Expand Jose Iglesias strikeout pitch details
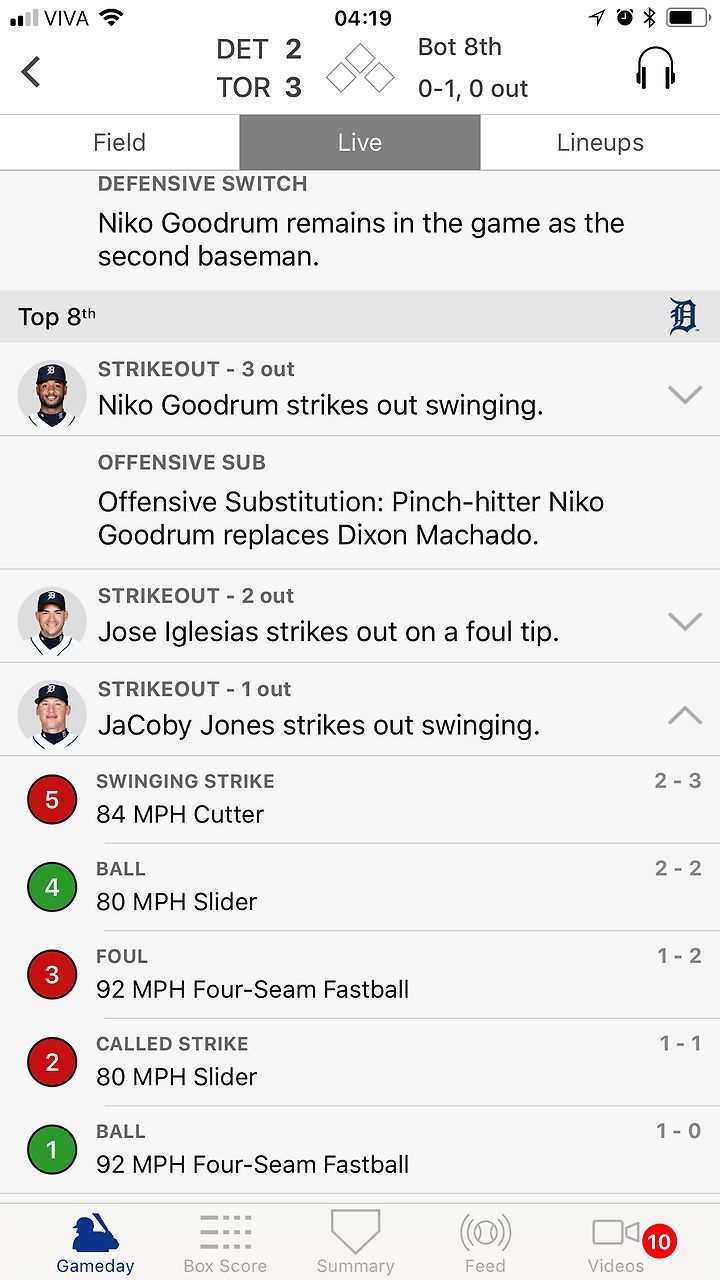This screenshot has width=720, height=1280. click(685, 621)
